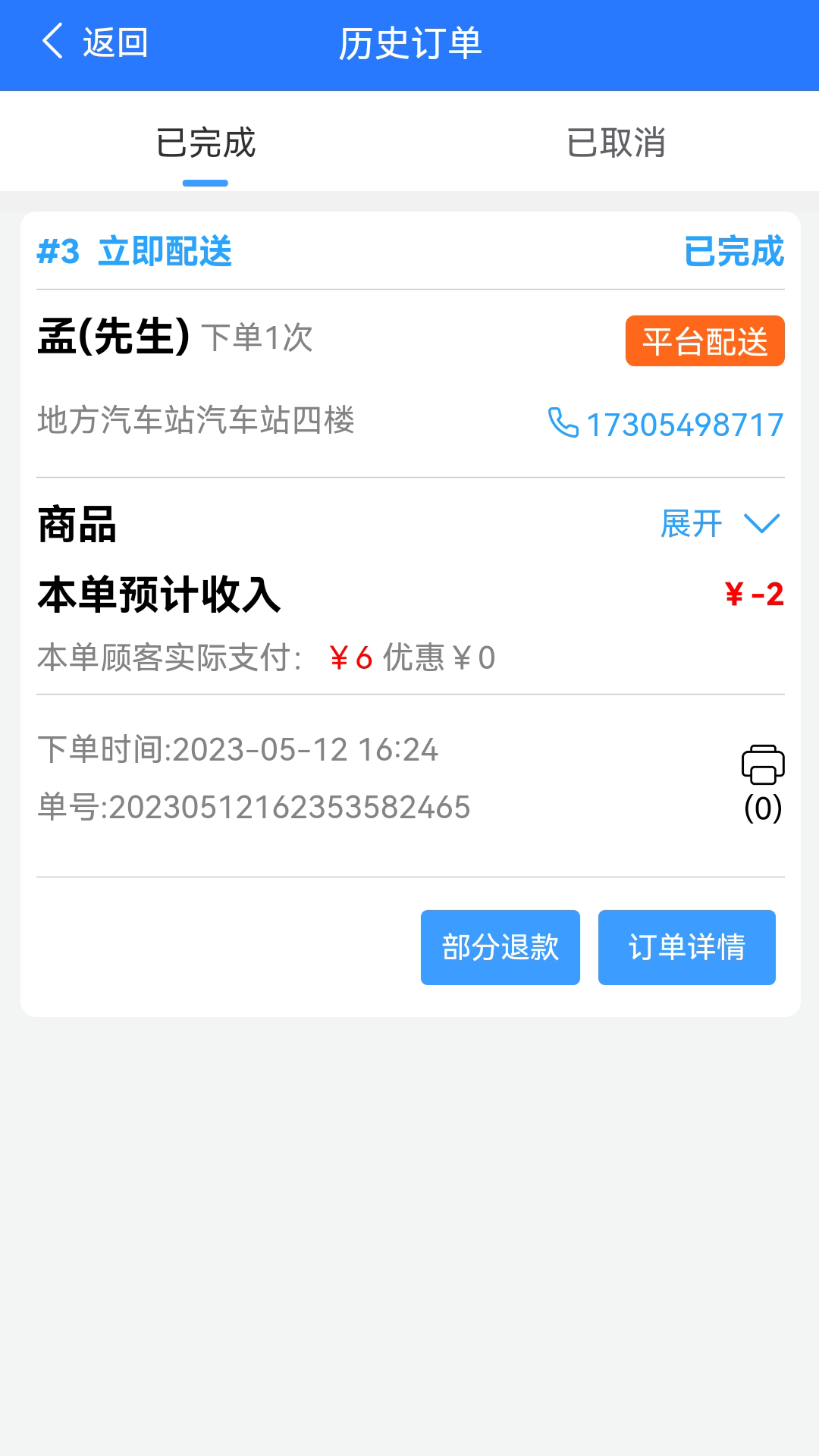
Task: Tap the phone handset beside 17305498717
Action: 563,425
